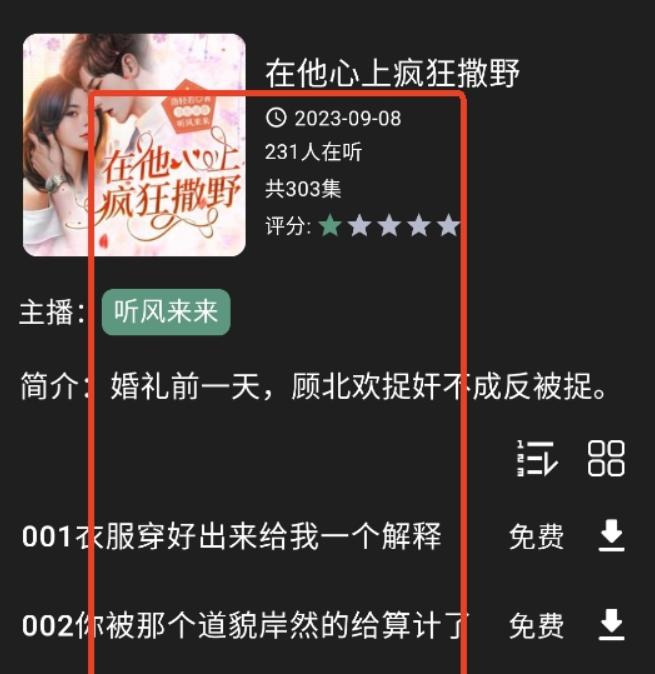
Task: Open the 听风来来 narrator chip
Action: (166, 312)
